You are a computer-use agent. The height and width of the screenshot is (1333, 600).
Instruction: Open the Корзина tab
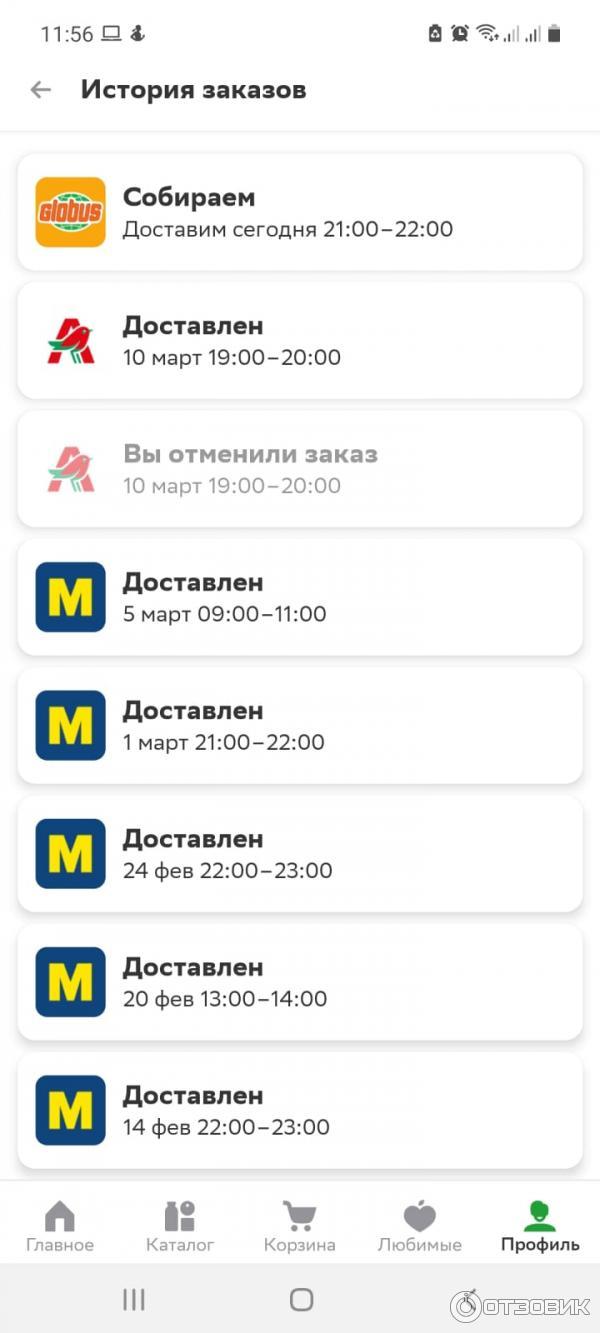[x=299, y=1226]
